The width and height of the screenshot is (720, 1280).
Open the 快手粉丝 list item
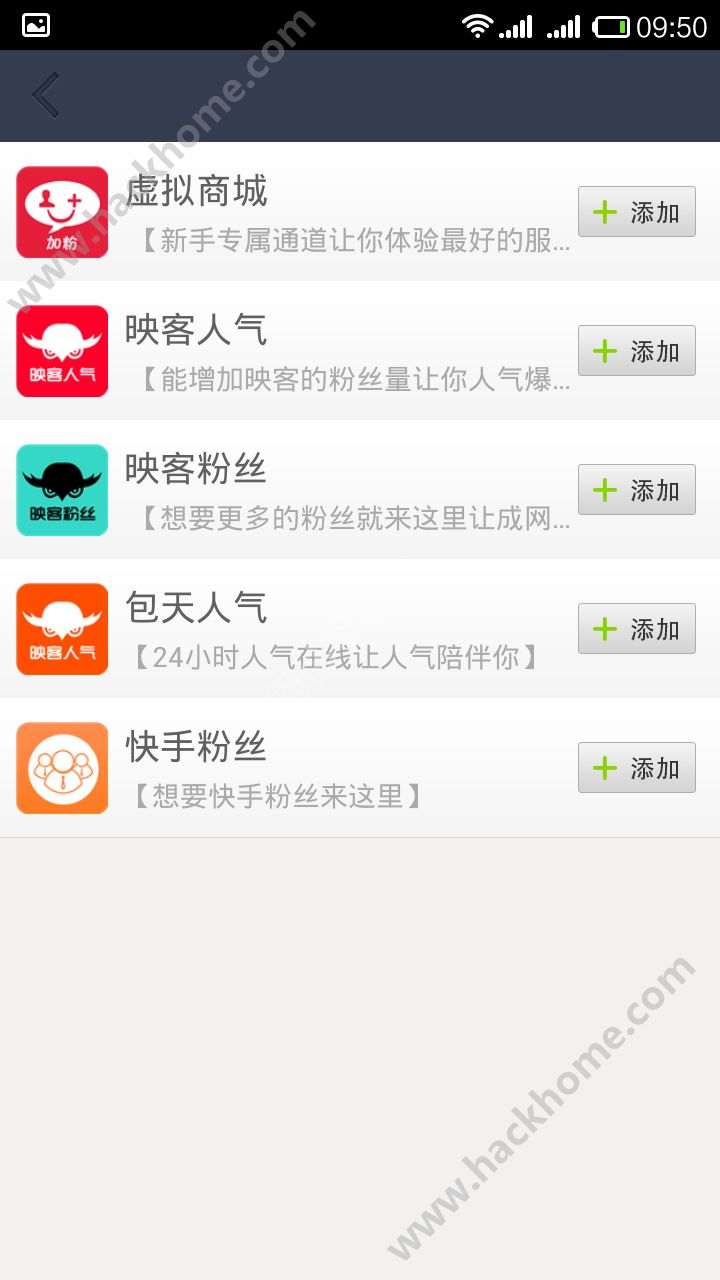300,768
